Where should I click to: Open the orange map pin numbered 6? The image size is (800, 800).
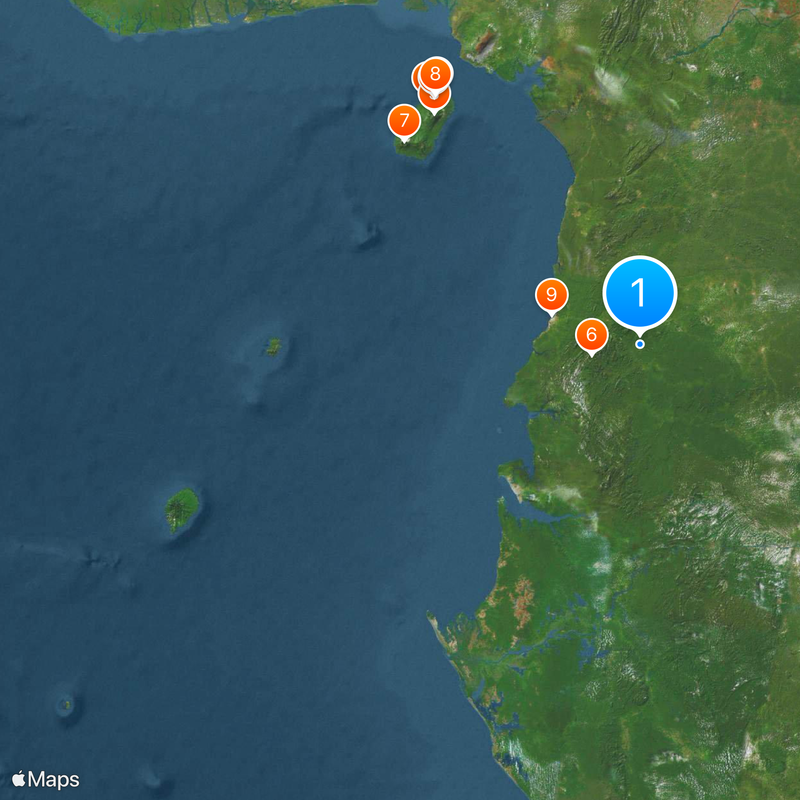coord(591,335)
